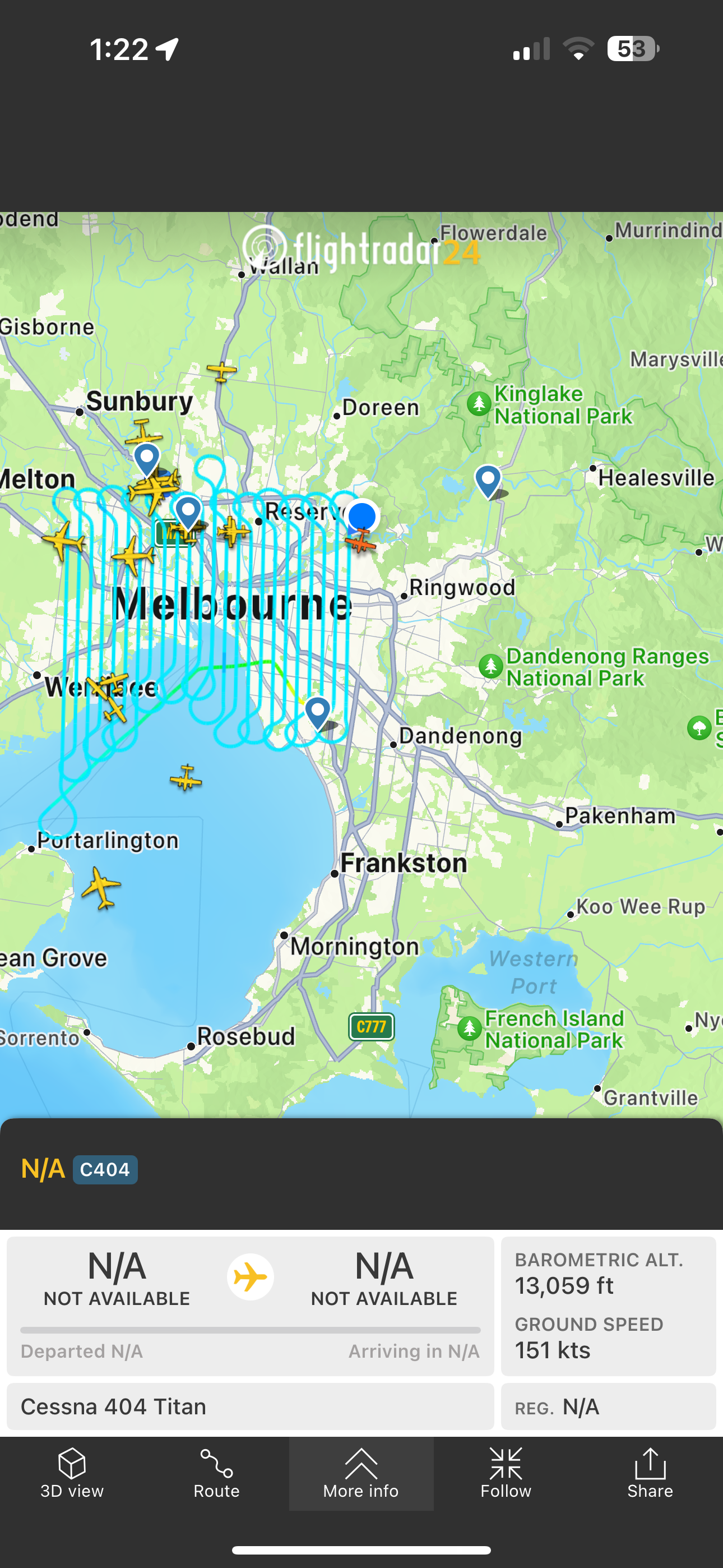Select the yellow plane above Portarlington bay
The image size is (723, 1568).
coord(186,778)
